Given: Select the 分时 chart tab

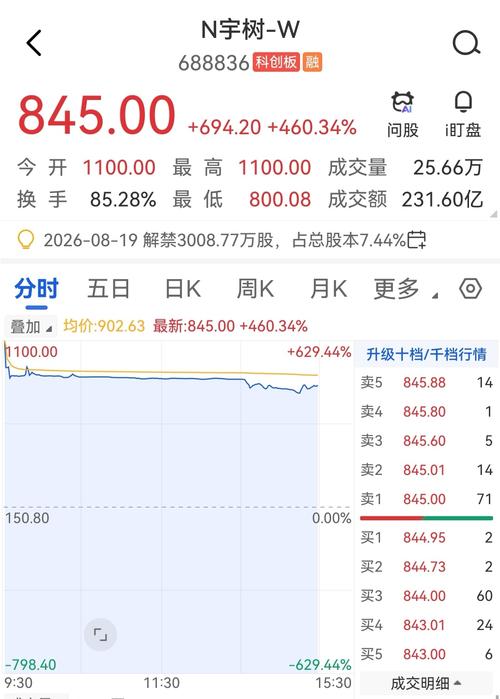Looking at the screenshot, I should click(37, 288).
